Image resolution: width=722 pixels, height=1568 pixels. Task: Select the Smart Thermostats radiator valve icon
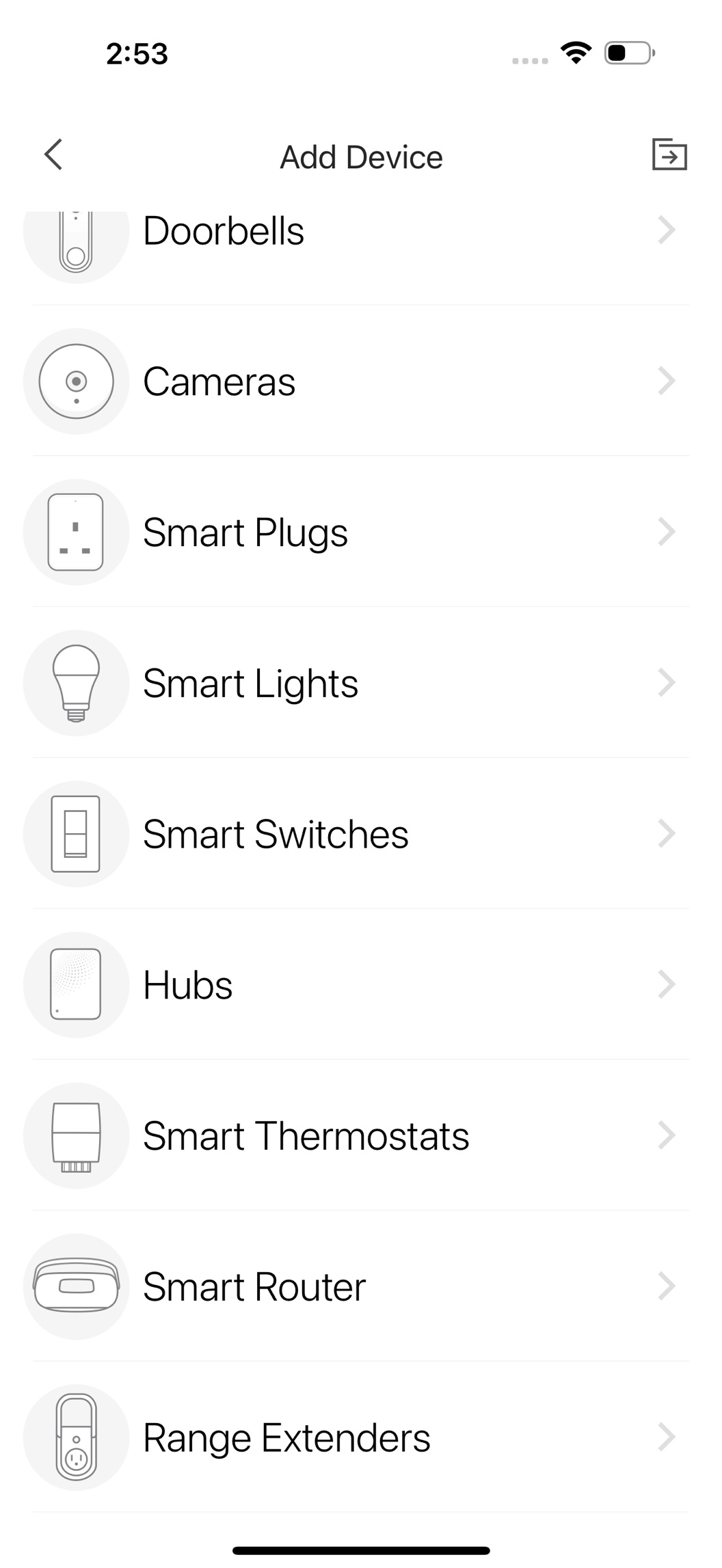click(77, 1135)
